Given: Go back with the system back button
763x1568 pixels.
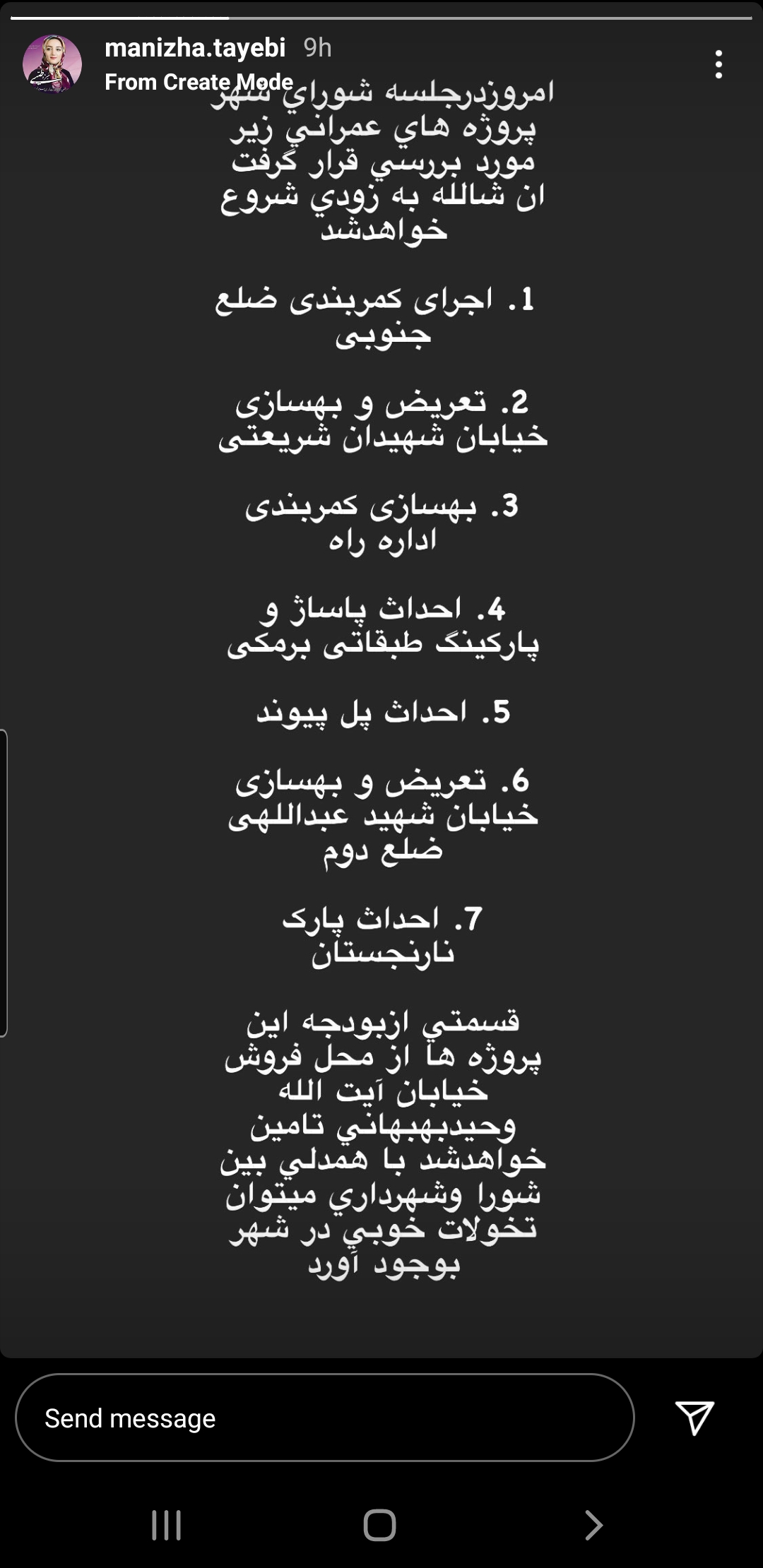Looking at the screenshot, I should point(593,1525).
